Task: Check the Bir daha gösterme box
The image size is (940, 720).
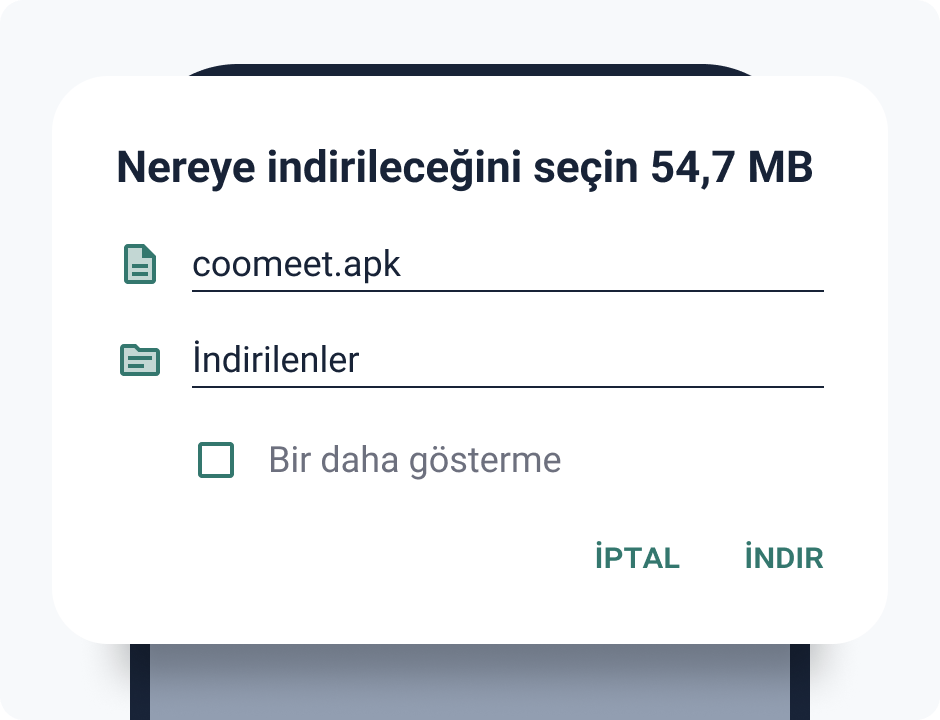Action: (216, 460)
